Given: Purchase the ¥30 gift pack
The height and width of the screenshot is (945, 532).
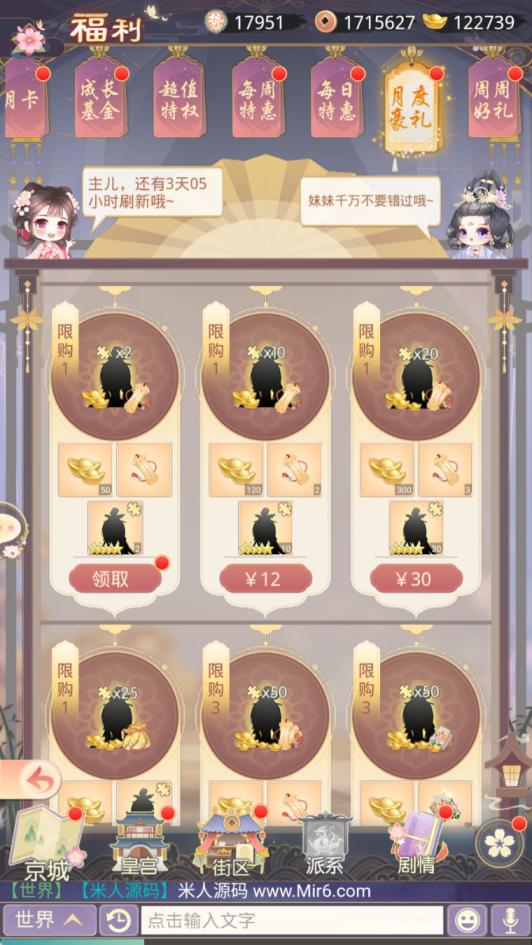Looking at the screenshot, I should coord(416,579).
